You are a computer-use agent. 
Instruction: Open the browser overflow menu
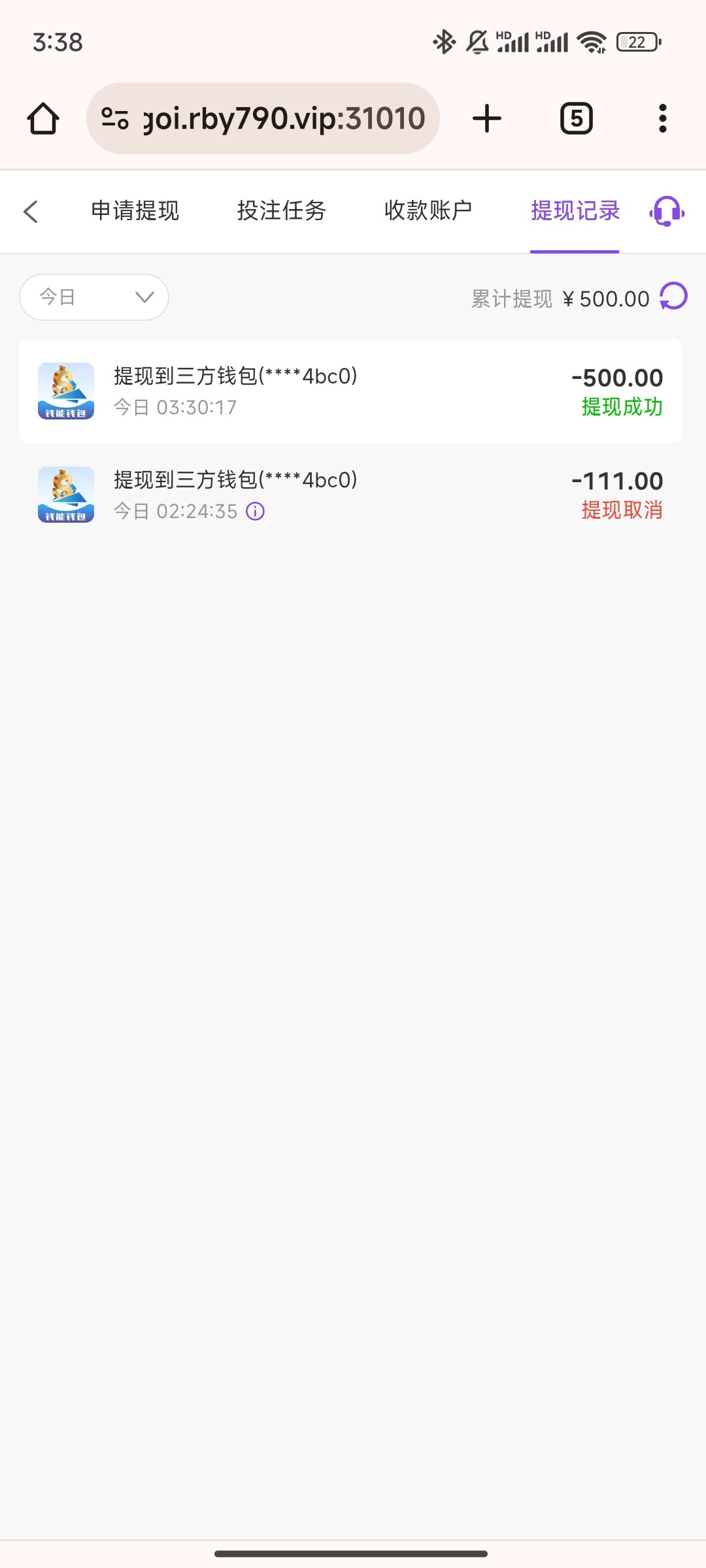662,118
